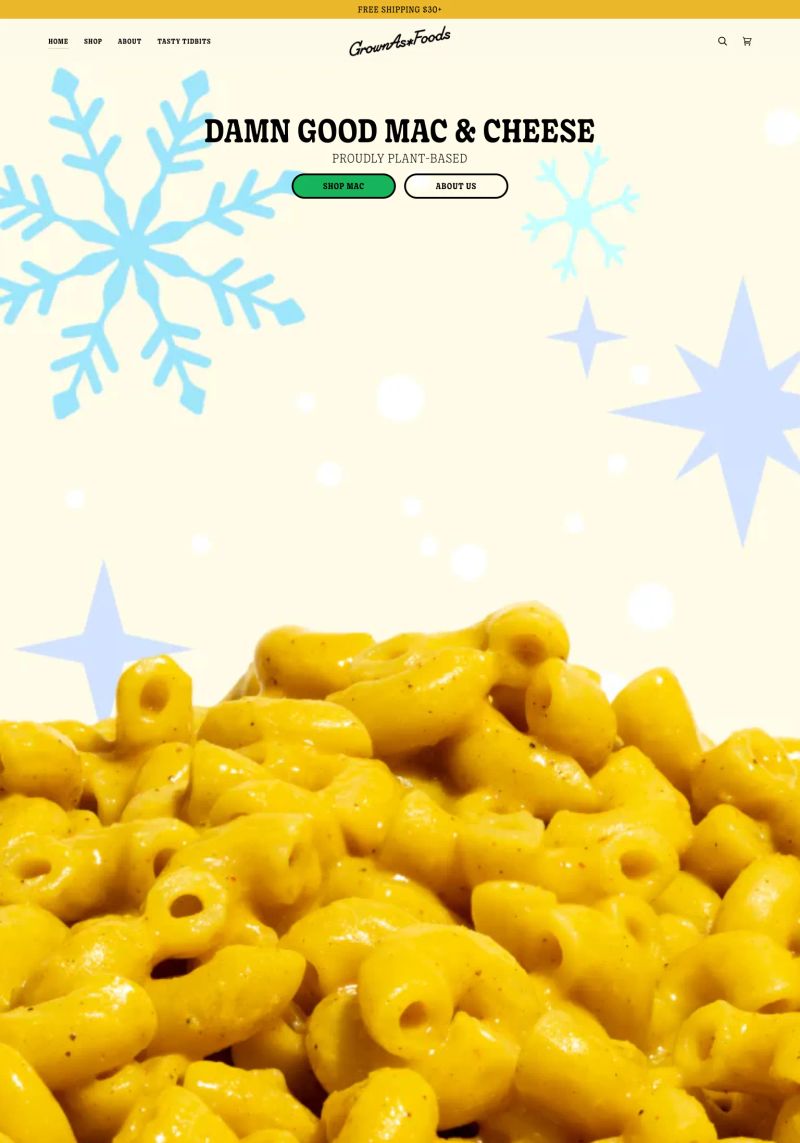
Task: Open the About nav link
Action: 129,41
